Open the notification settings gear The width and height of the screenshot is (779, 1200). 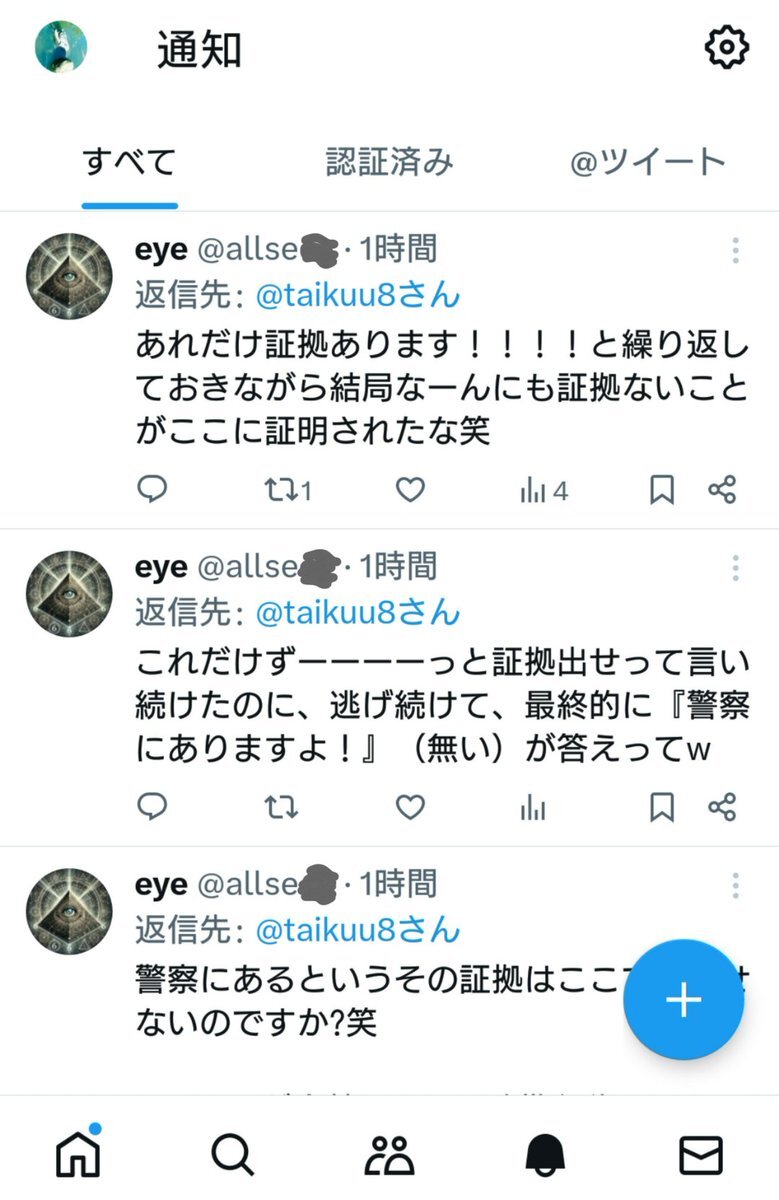tap(727, 47)
